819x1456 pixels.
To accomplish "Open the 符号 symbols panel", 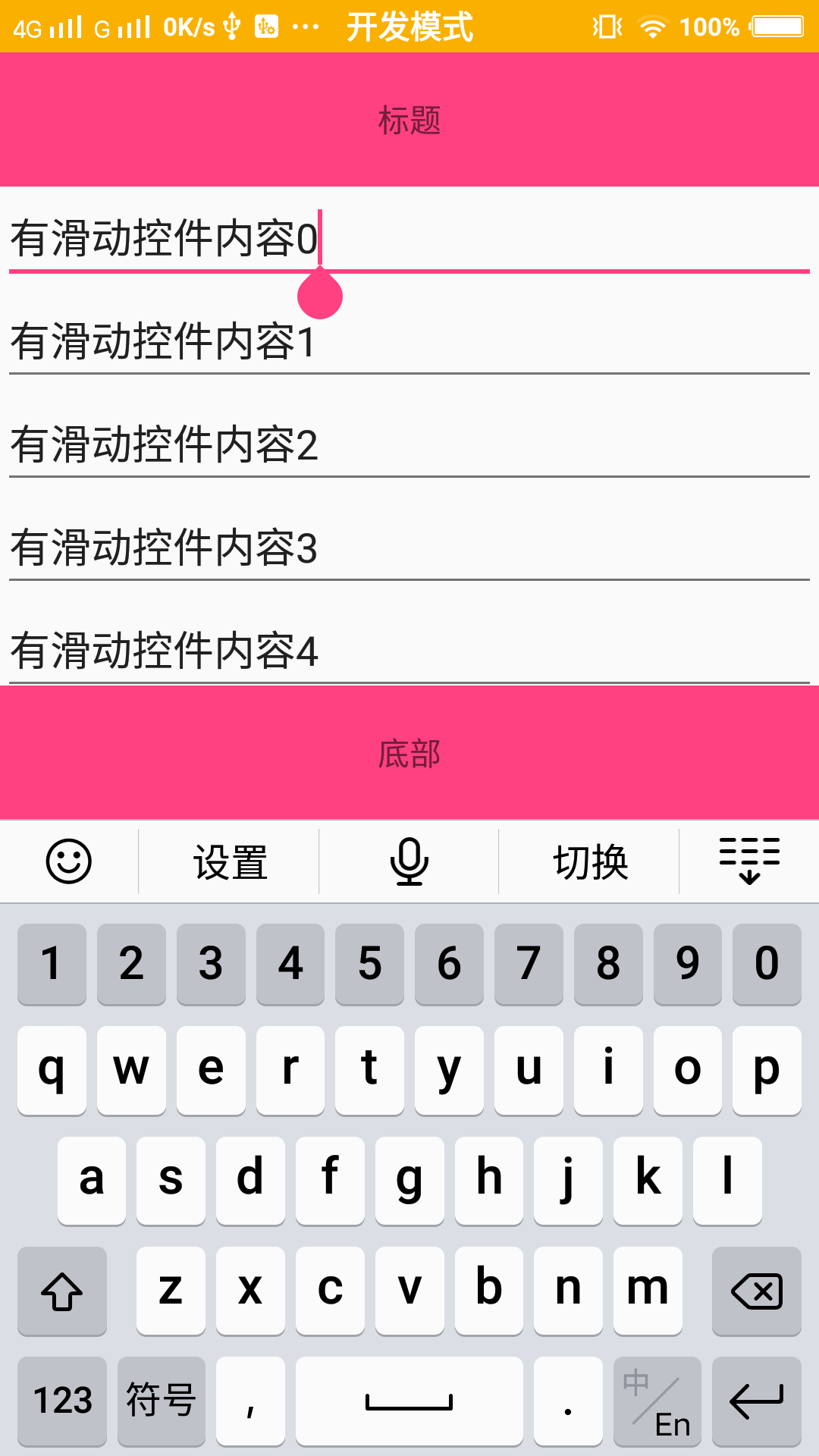I will [x=162, y=1401].
